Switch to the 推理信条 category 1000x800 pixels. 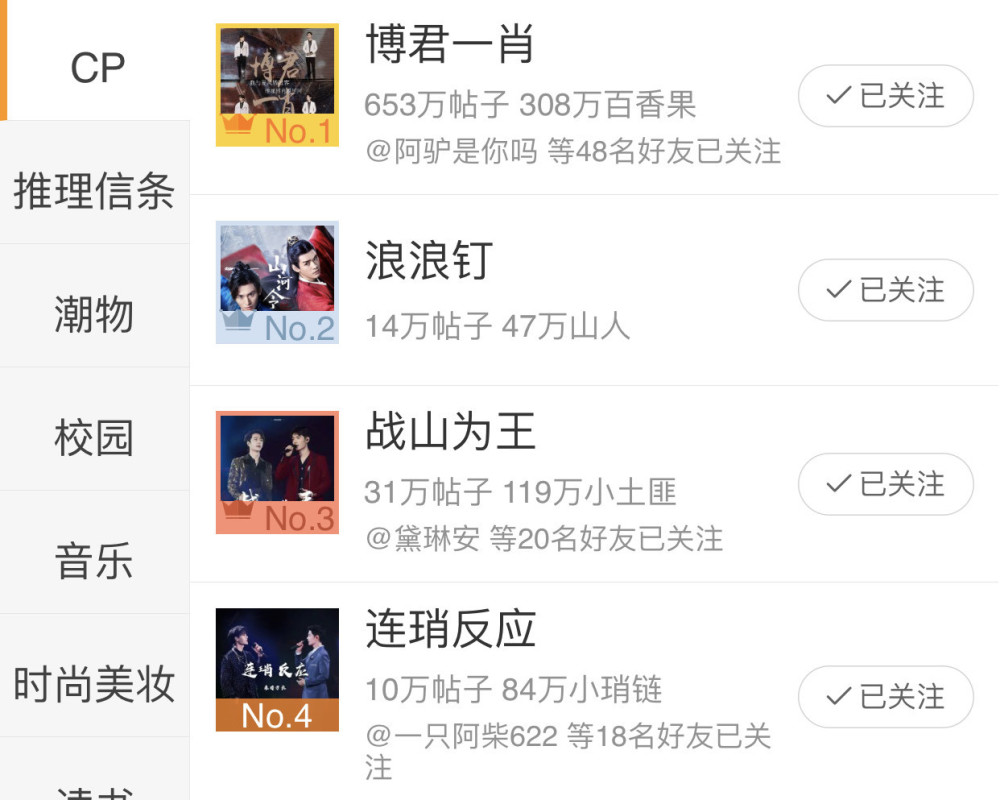click(94, 190)
